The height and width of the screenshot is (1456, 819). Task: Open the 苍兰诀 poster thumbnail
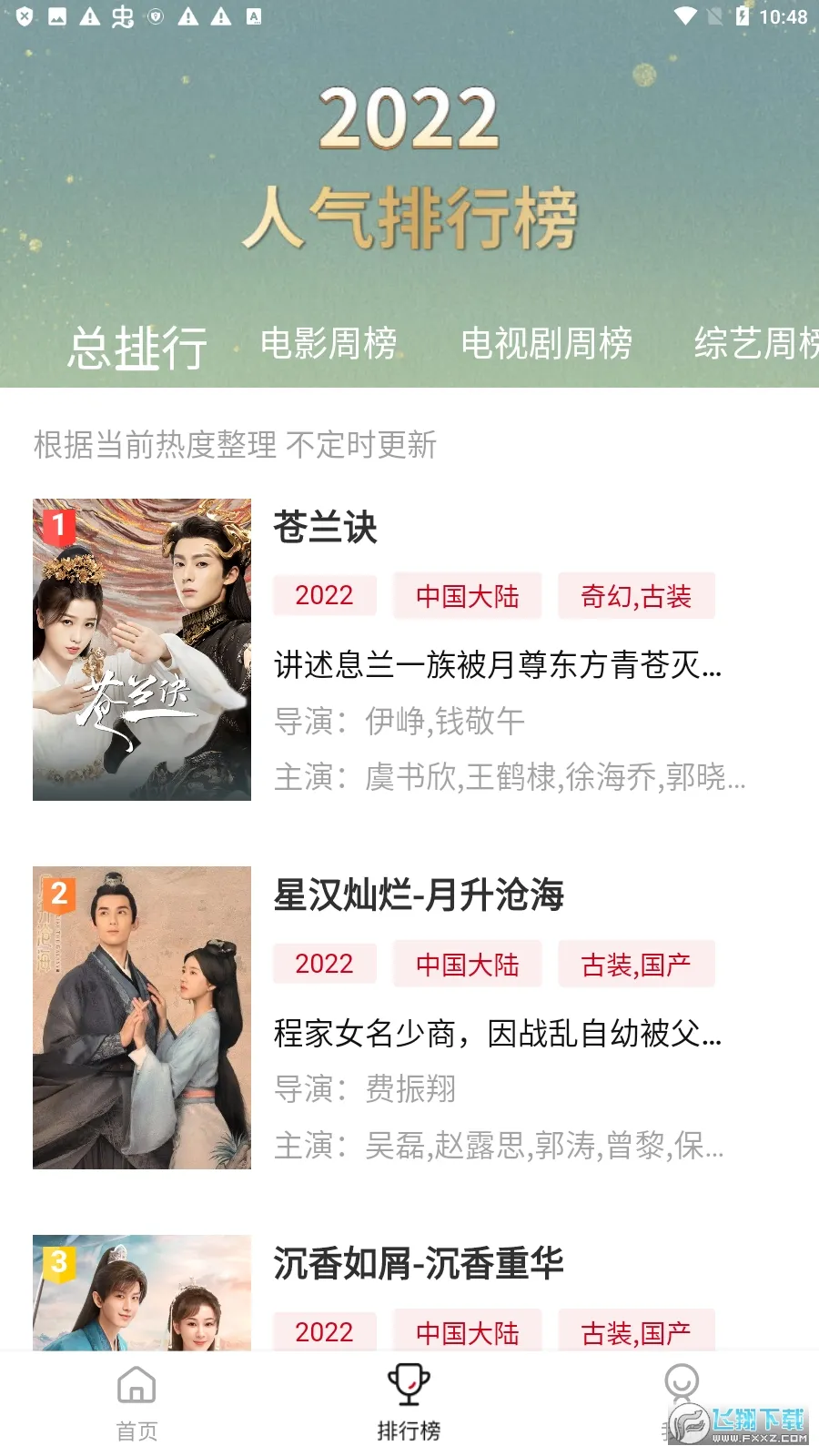pyautogui.click(x=142, y=650)
